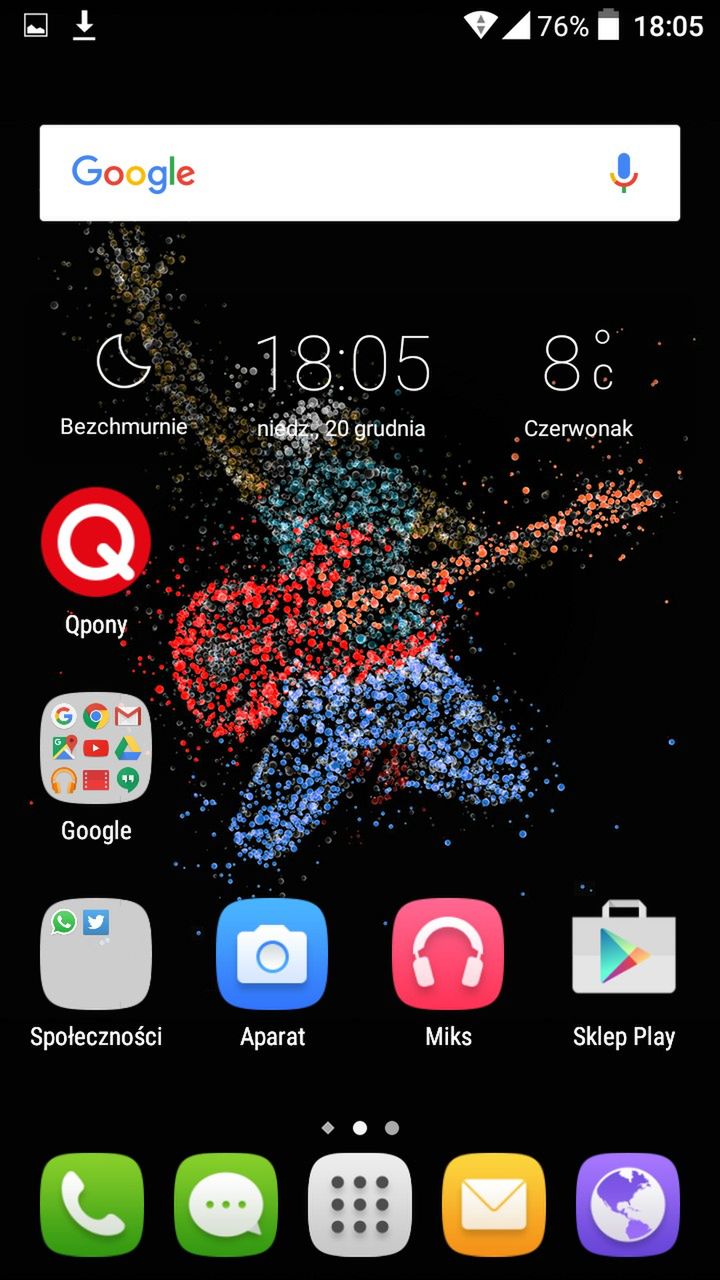The image size is (720, 1280).
Task: Launch the Aparat camera app
Action: coord(272,954)
